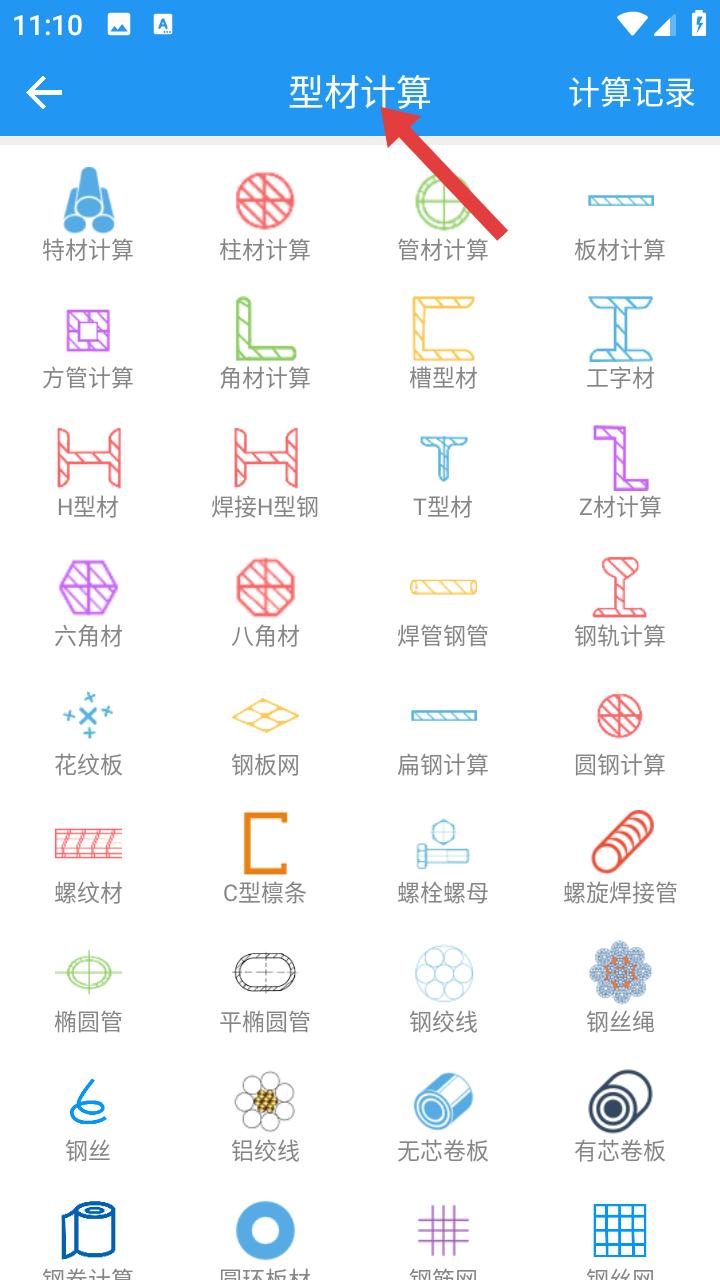Select 焊接H型钢 item

pos(265,473)
